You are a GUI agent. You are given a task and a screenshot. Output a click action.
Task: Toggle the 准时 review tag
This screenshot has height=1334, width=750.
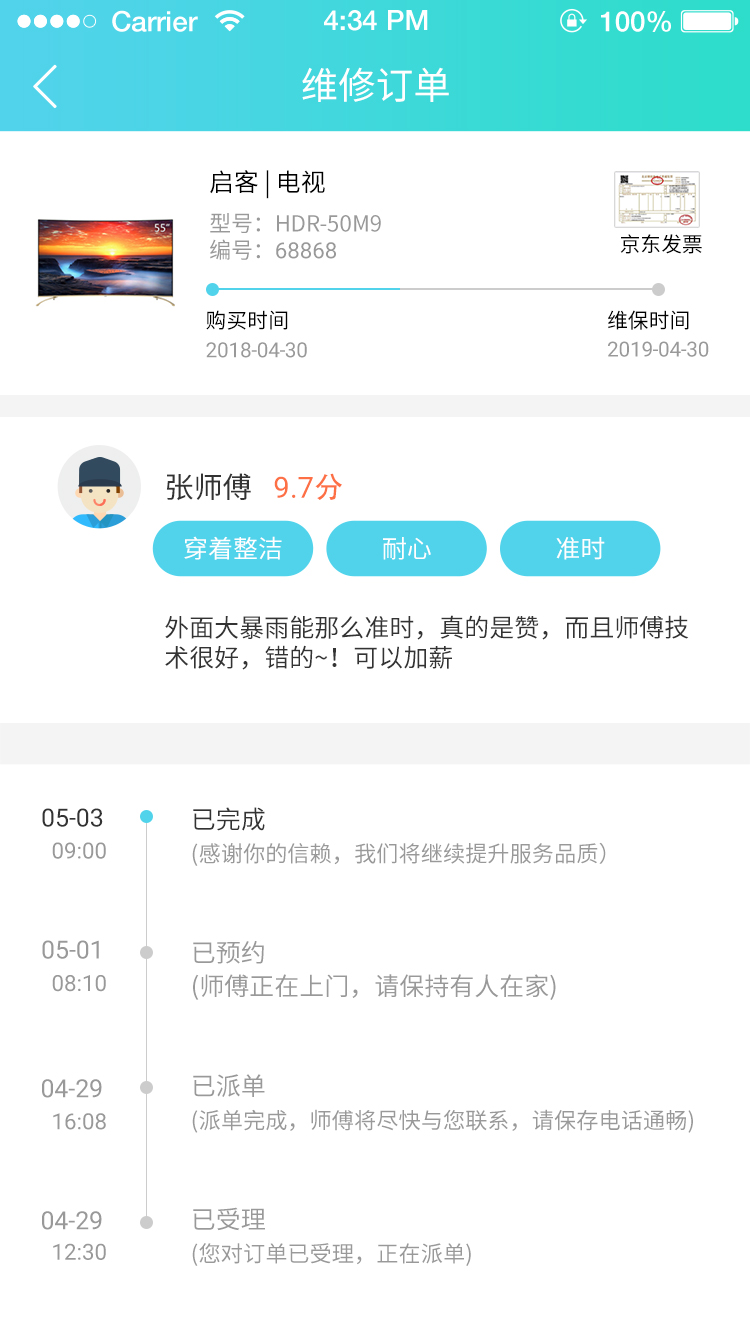(580, 548)
